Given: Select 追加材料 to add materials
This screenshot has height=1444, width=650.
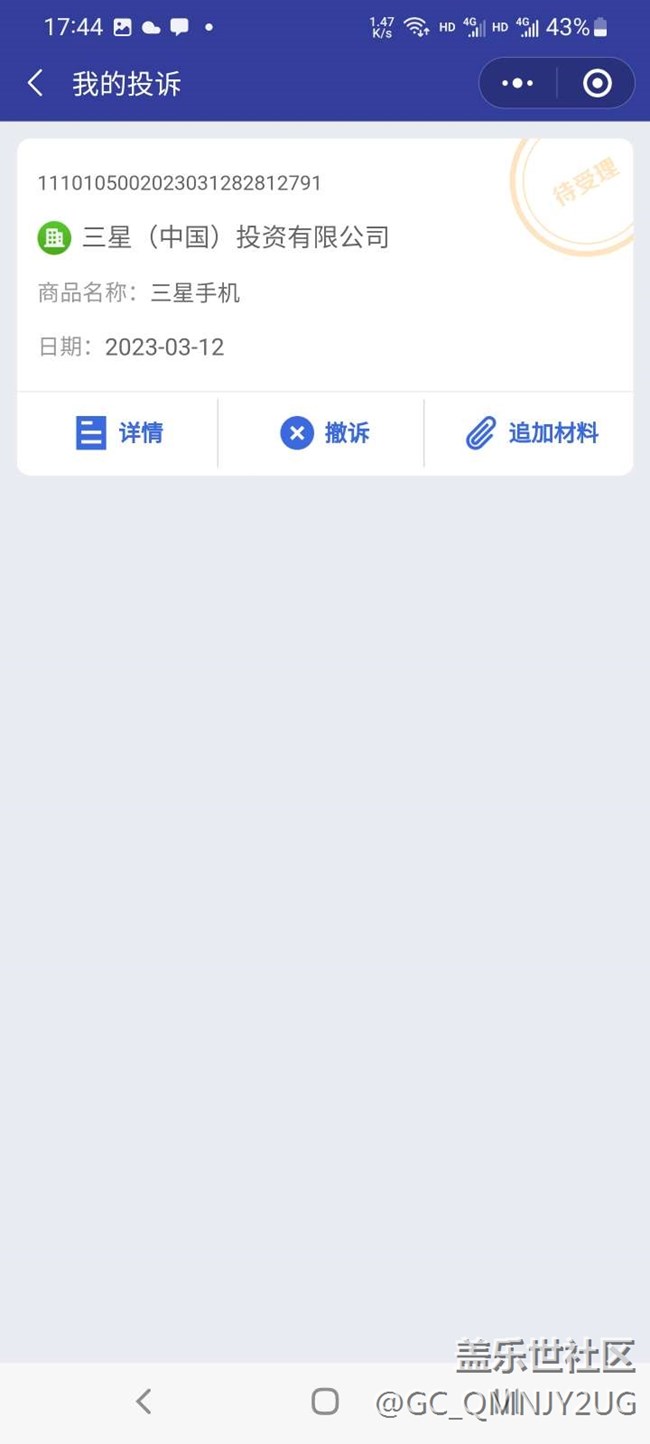Looking at the screenshot, I should (x=531, y=433).
